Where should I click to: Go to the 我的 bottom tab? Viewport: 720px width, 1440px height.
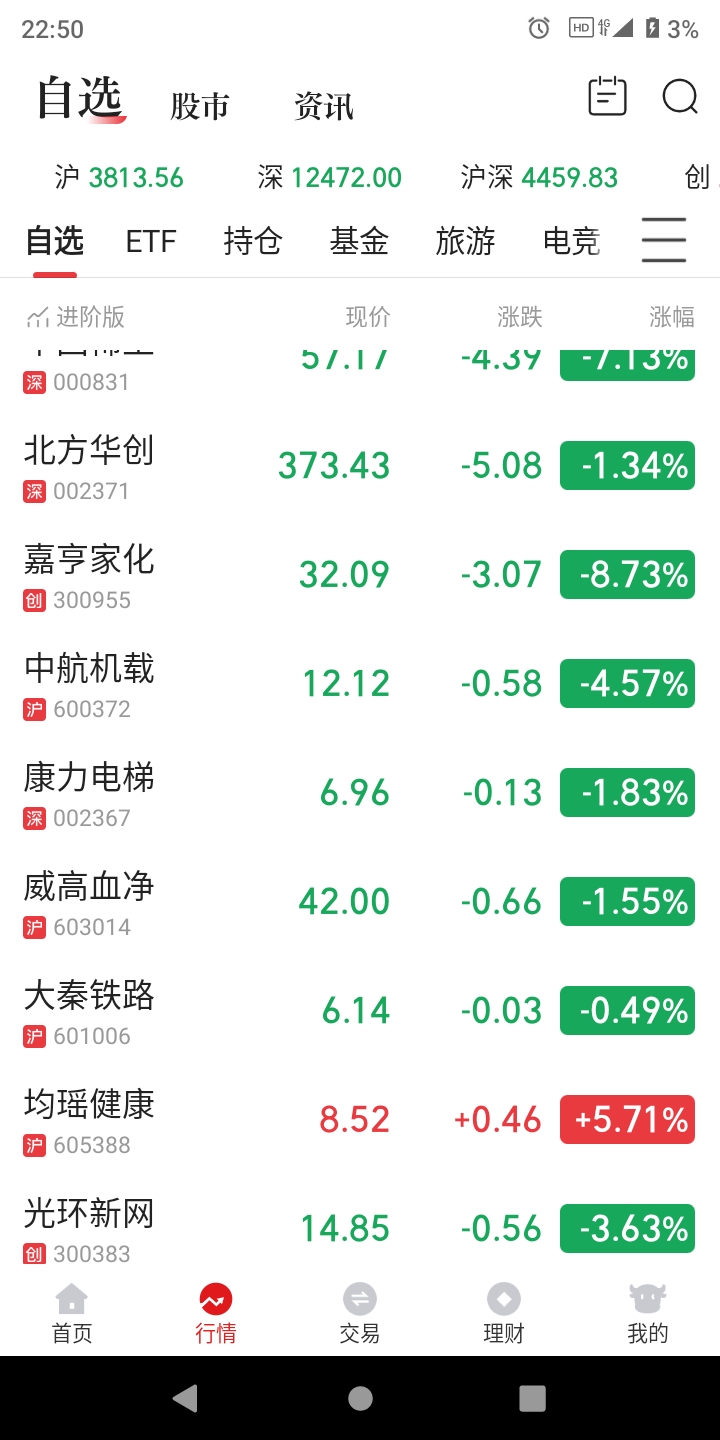pyautogui.click(x=648, y=1314)
